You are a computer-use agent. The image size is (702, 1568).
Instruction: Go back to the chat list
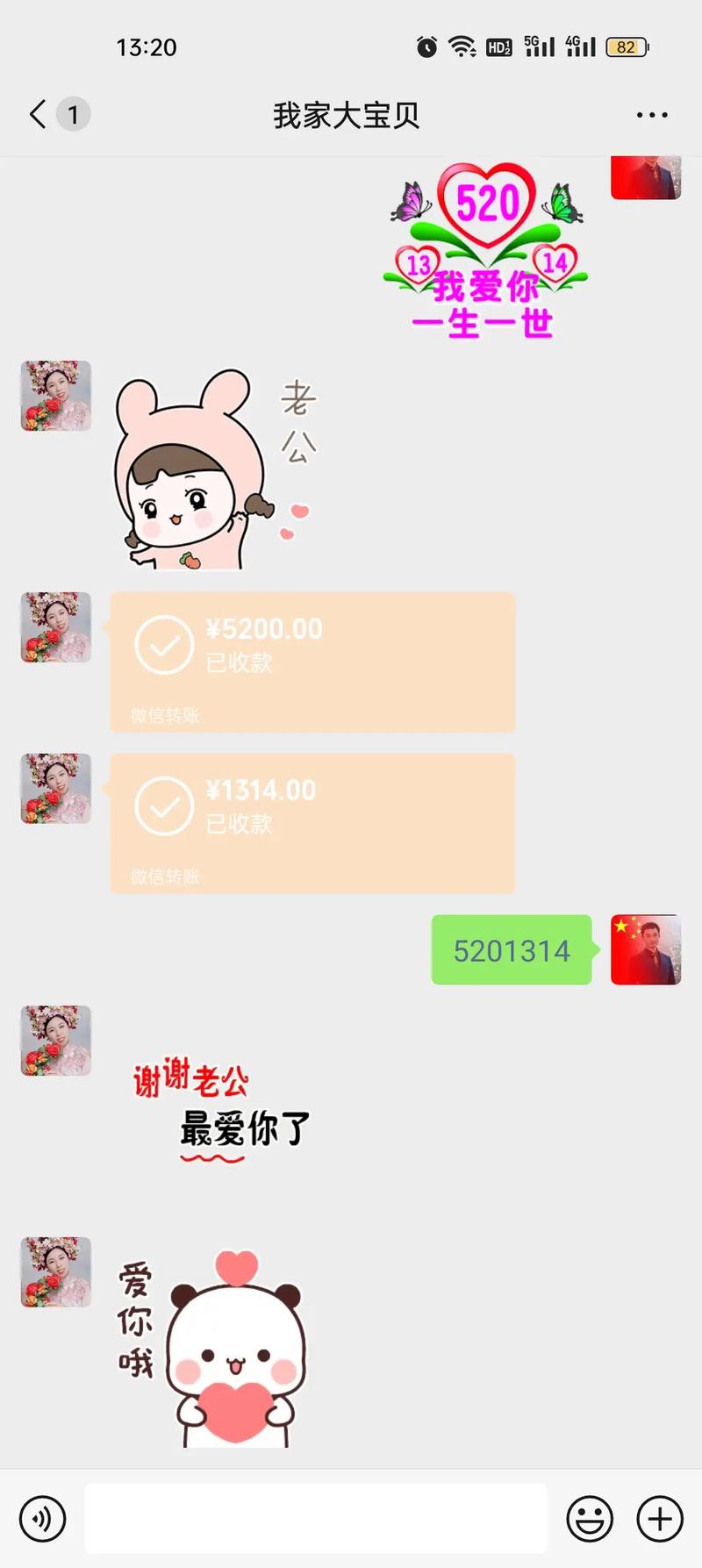click(38, 115)
